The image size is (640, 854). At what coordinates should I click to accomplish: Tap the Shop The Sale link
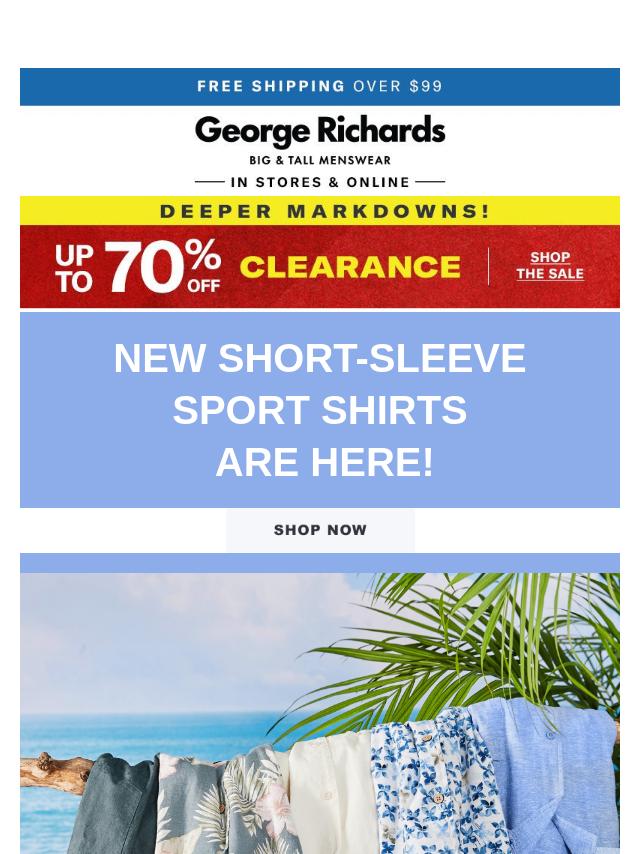coord(549,266)
